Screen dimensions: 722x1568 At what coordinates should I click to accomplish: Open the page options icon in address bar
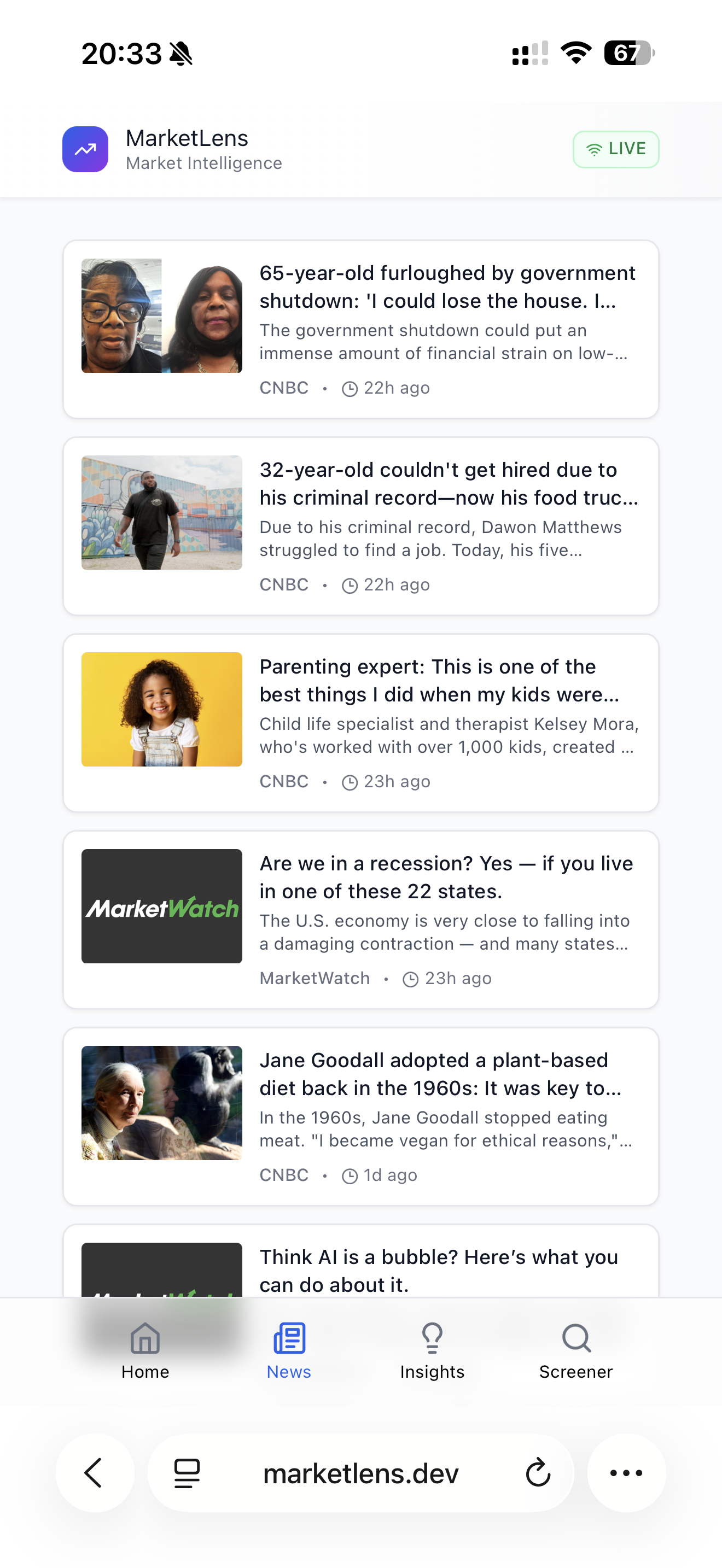click(187, 1473)
